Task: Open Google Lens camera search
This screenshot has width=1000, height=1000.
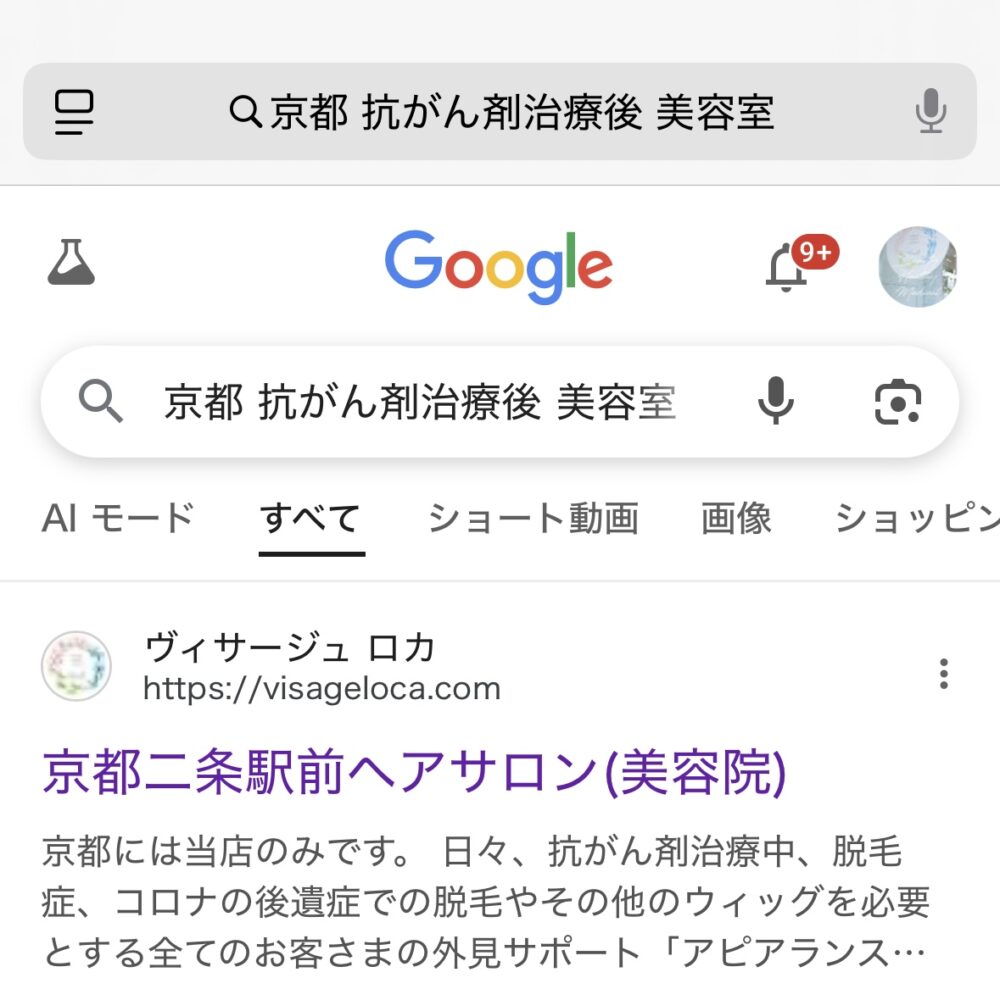Action: pos(897,403)
